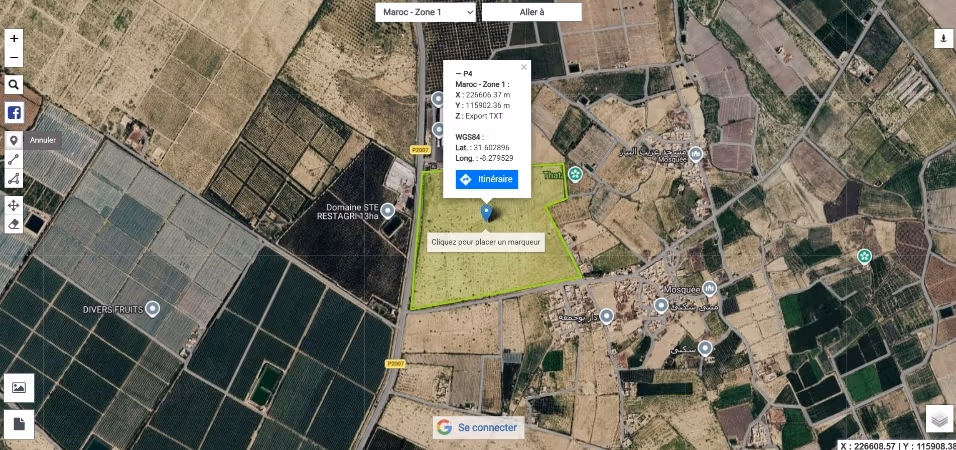
Task: Open Itinéraire directions
Action: tap(487, 179)
